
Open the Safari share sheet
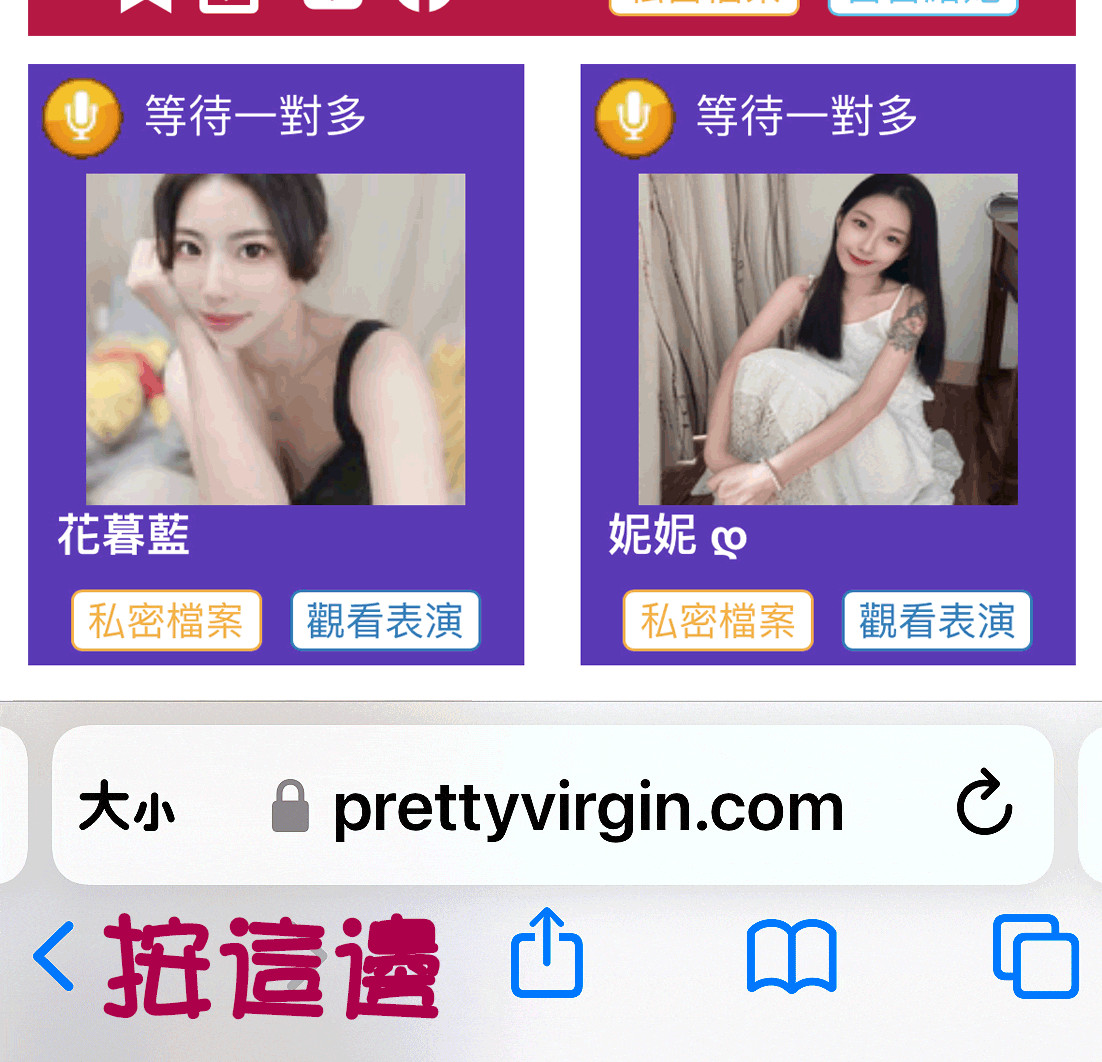point(547,952)
